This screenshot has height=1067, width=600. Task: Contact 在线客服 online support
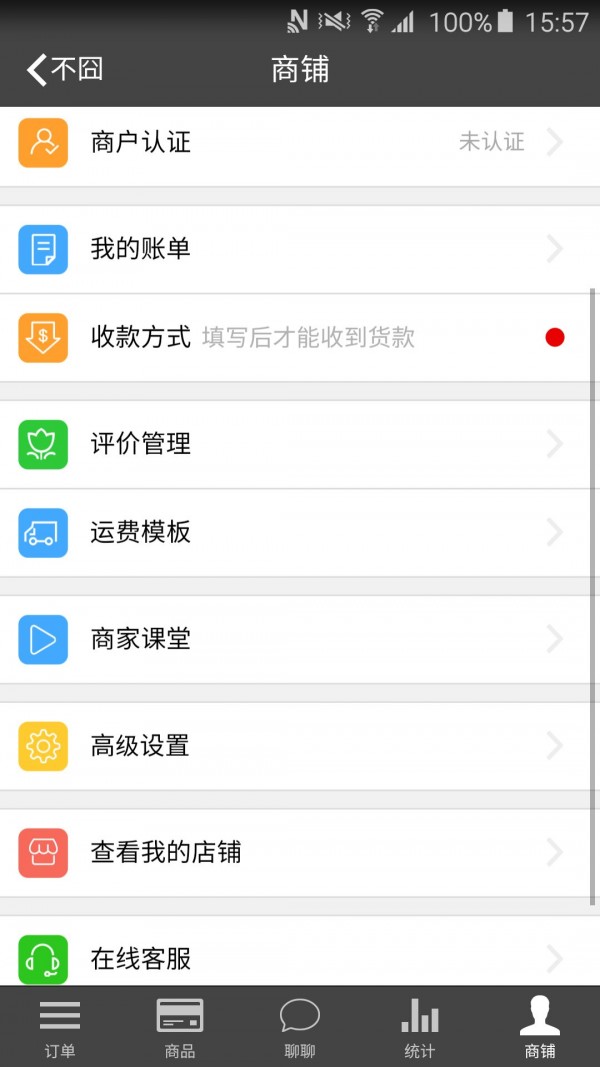pos(300,958)
